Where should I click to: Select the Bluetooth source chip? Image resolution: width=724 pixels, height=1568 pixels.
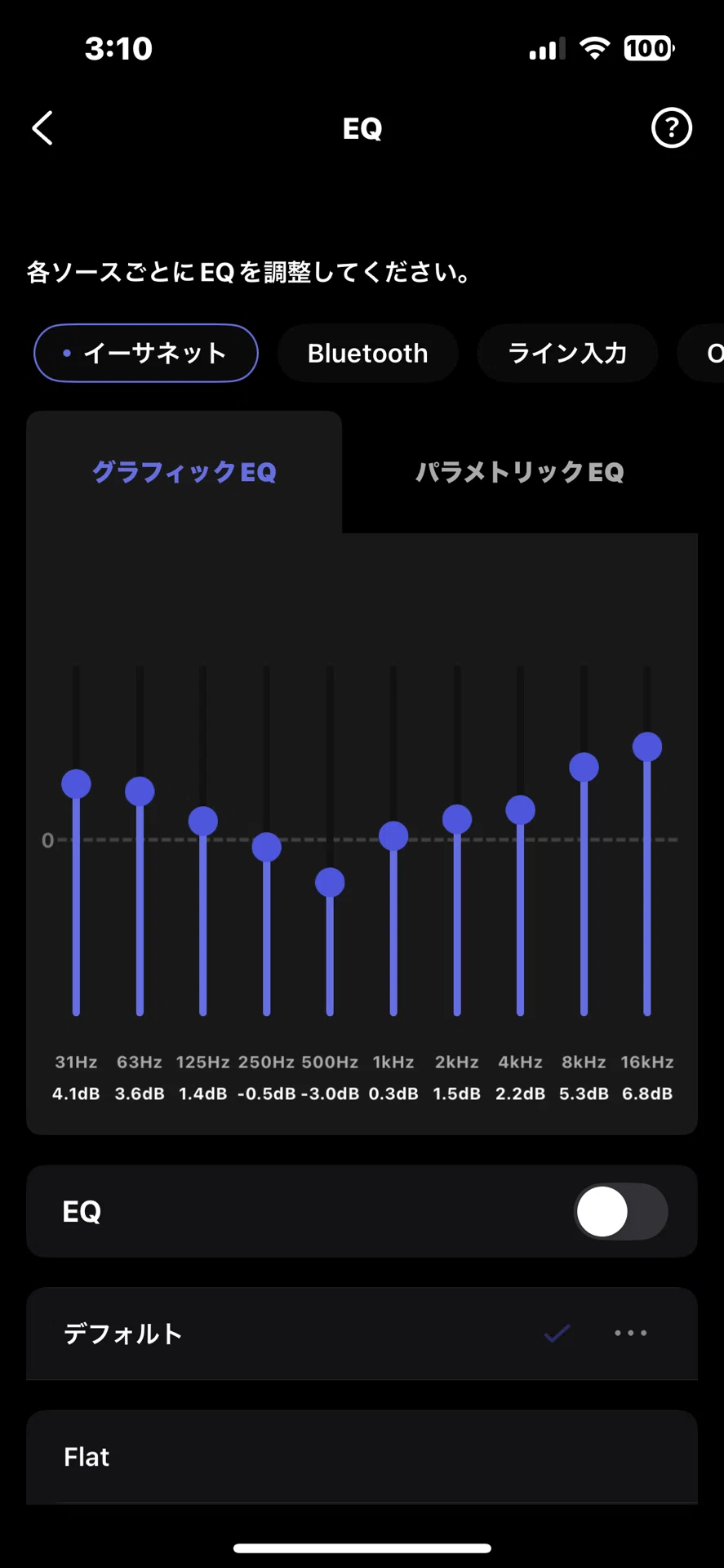[x=367, y=353]
